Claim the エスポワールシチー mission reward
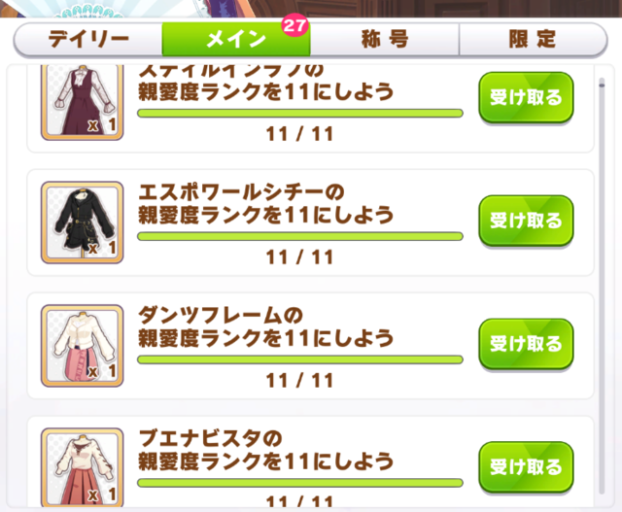The image size is (622, 512). [x=526, y=220]
